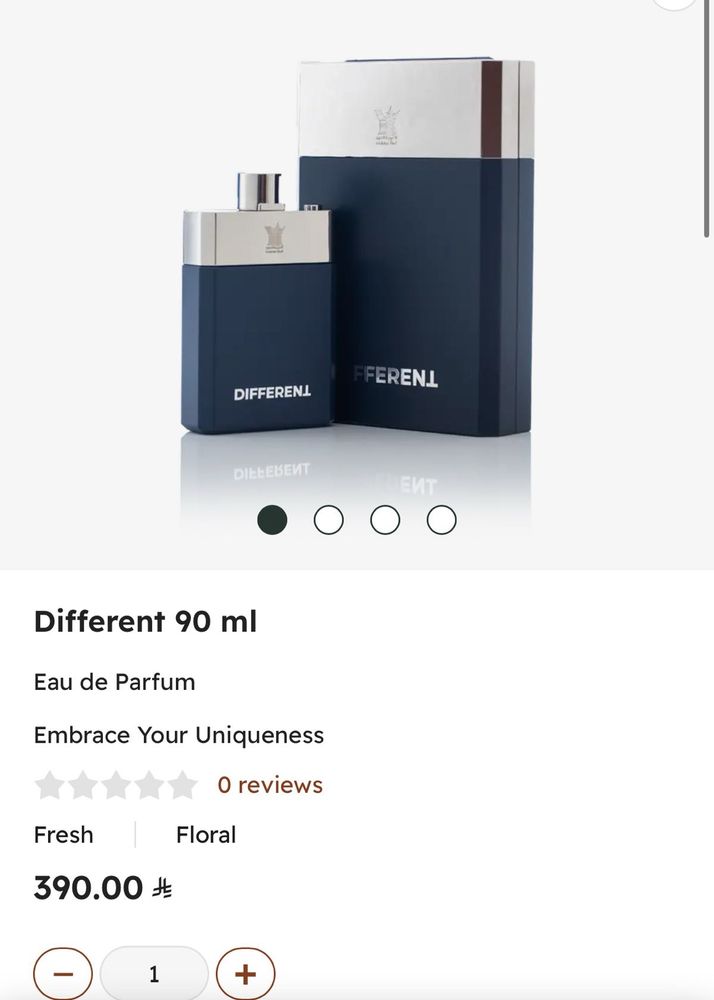Select the fourth image indicator dot
The width and height of the screenshot is (714, 1000).
[x=441, y=520]
